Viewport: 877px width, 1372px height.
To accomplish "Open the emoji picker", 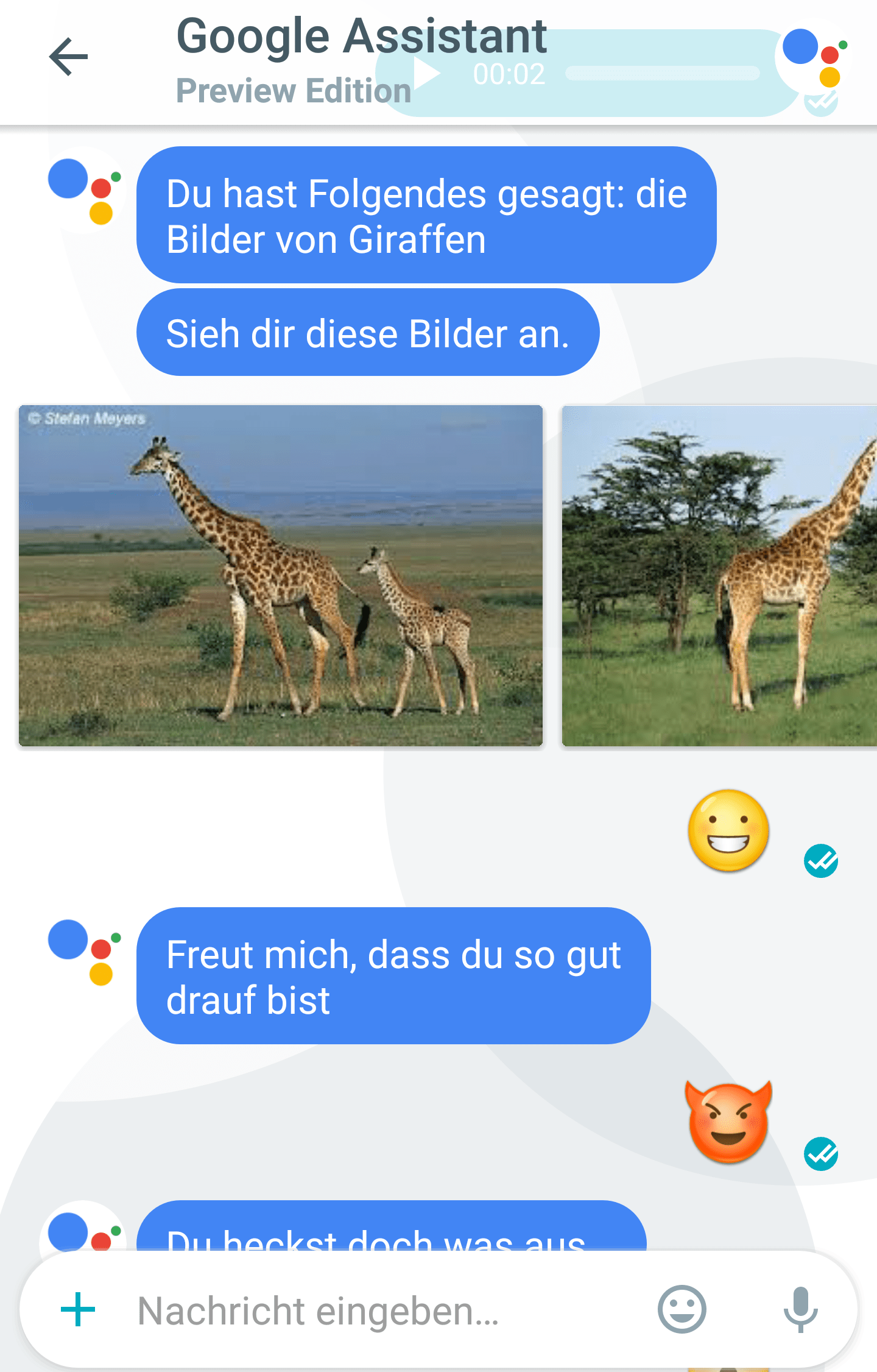I will pos(682,1309).
